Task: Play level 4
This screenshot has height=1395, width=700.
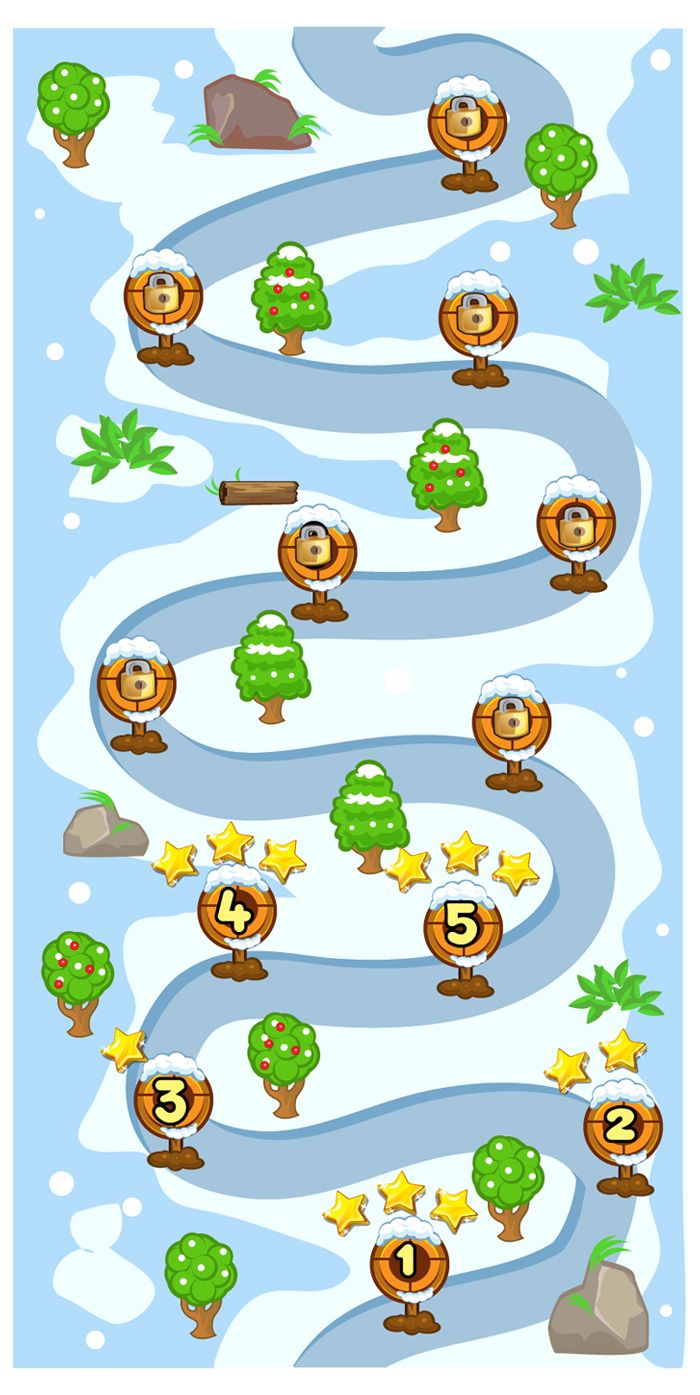Action: click(236, 911)
